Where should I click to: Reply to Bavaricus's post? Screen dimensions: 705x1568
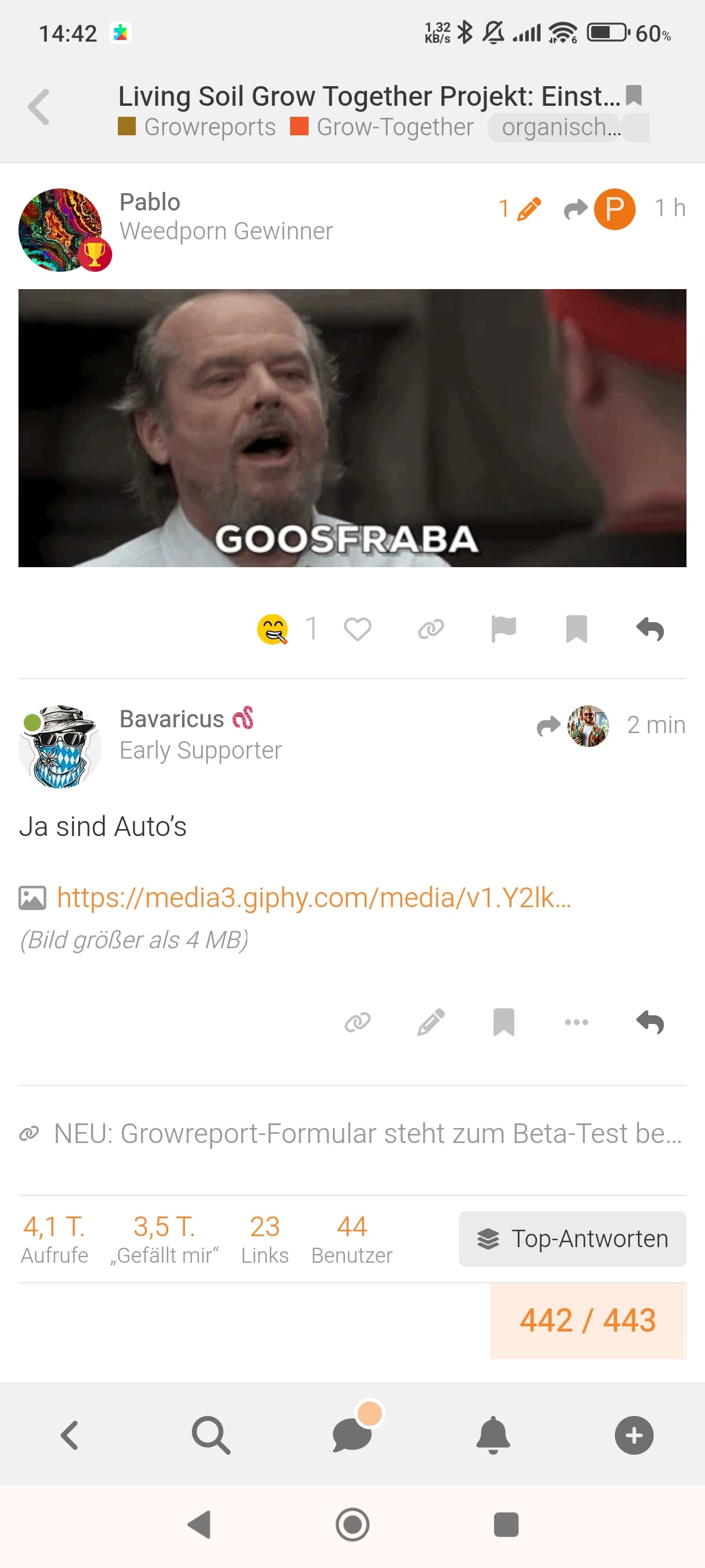(650, 1022)
